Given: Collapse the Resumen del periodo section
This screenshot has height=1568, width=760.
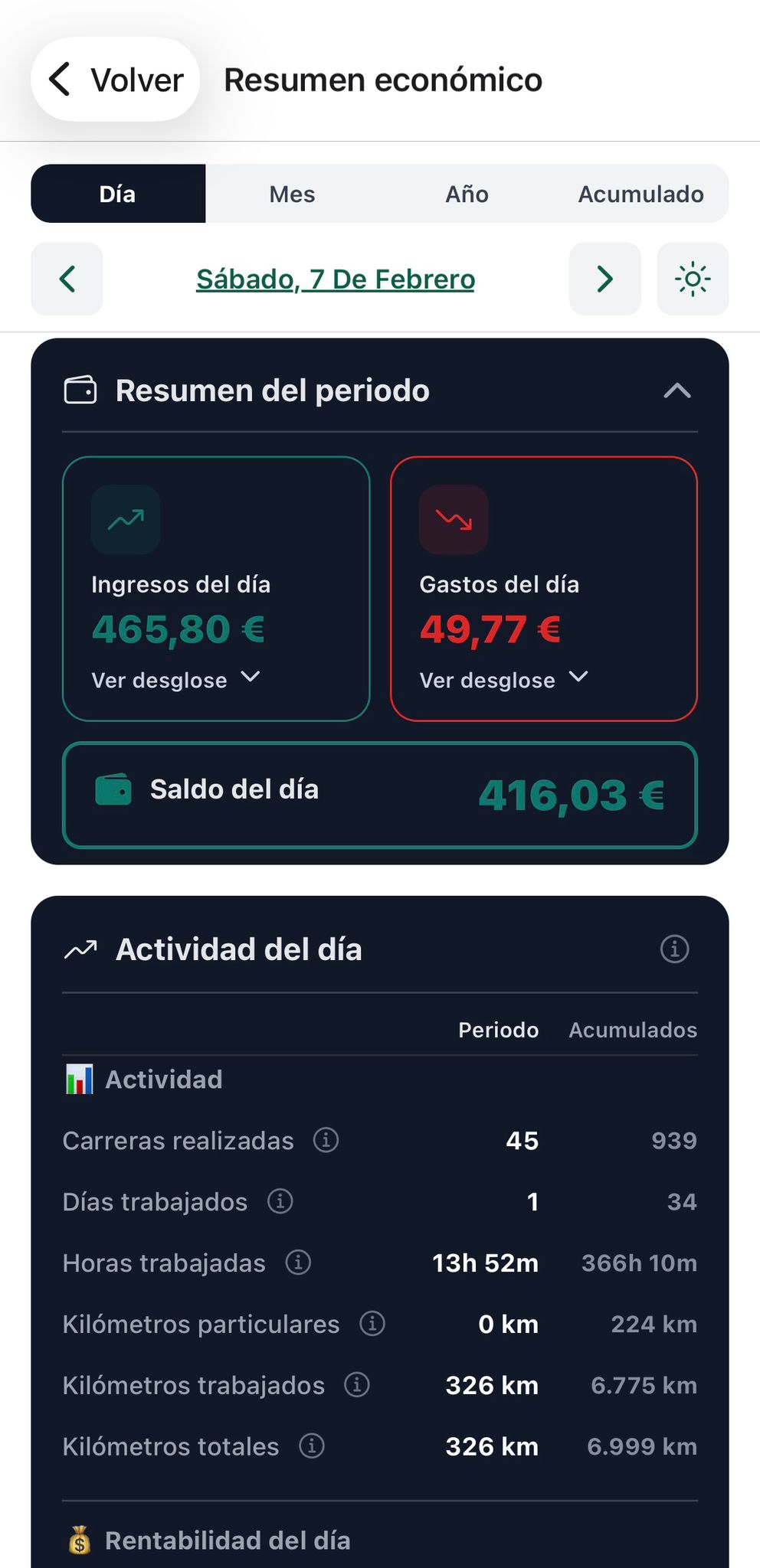Looking at the screenshot, I should [x=676, y=391].
